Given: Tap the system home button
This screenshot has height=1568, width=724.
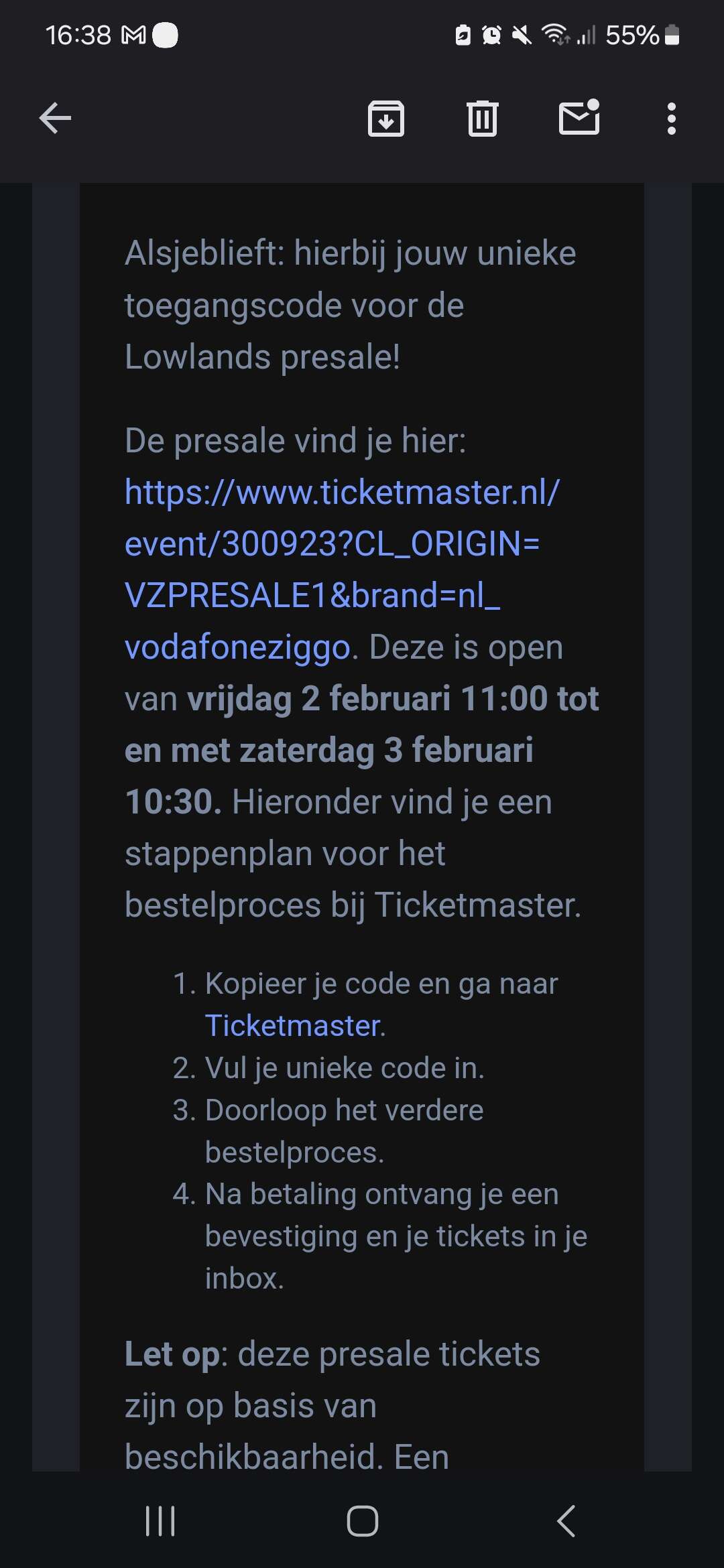Looking at the screenshot, I should tap(363, 1520).
